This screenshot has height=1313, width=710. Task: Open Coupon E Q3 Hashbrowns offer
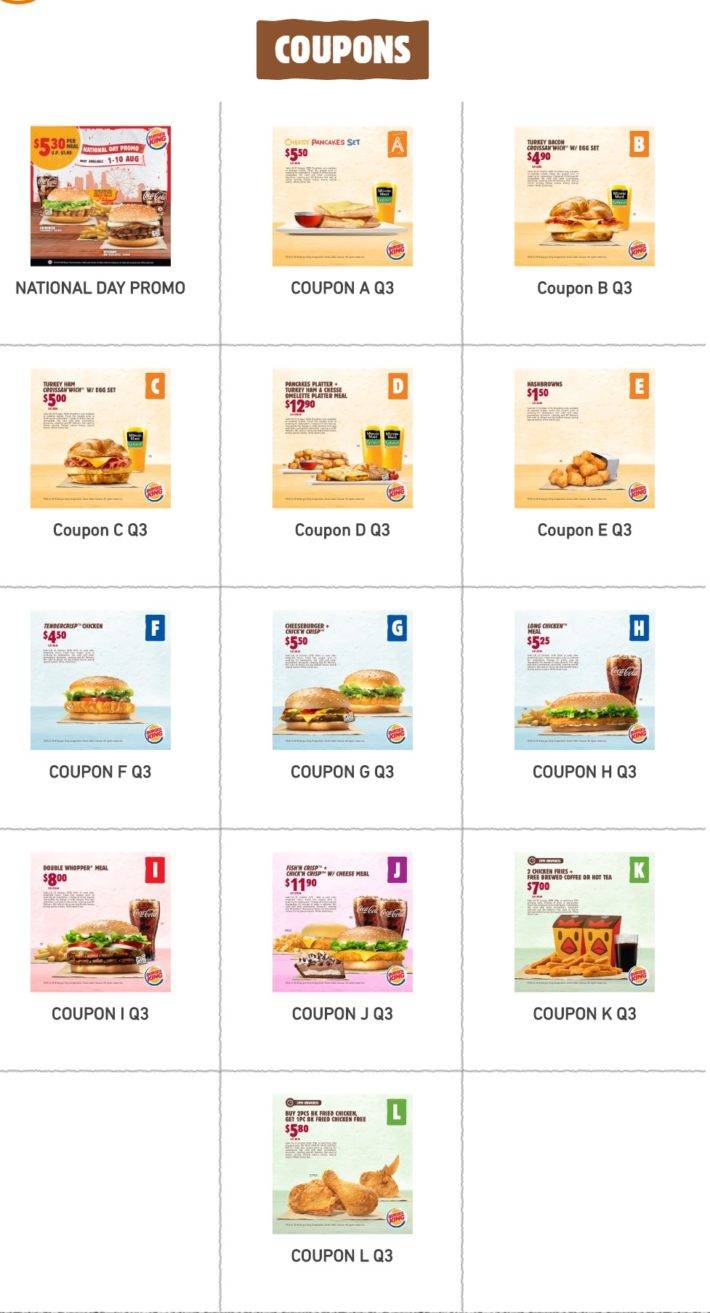coord(584,438)
